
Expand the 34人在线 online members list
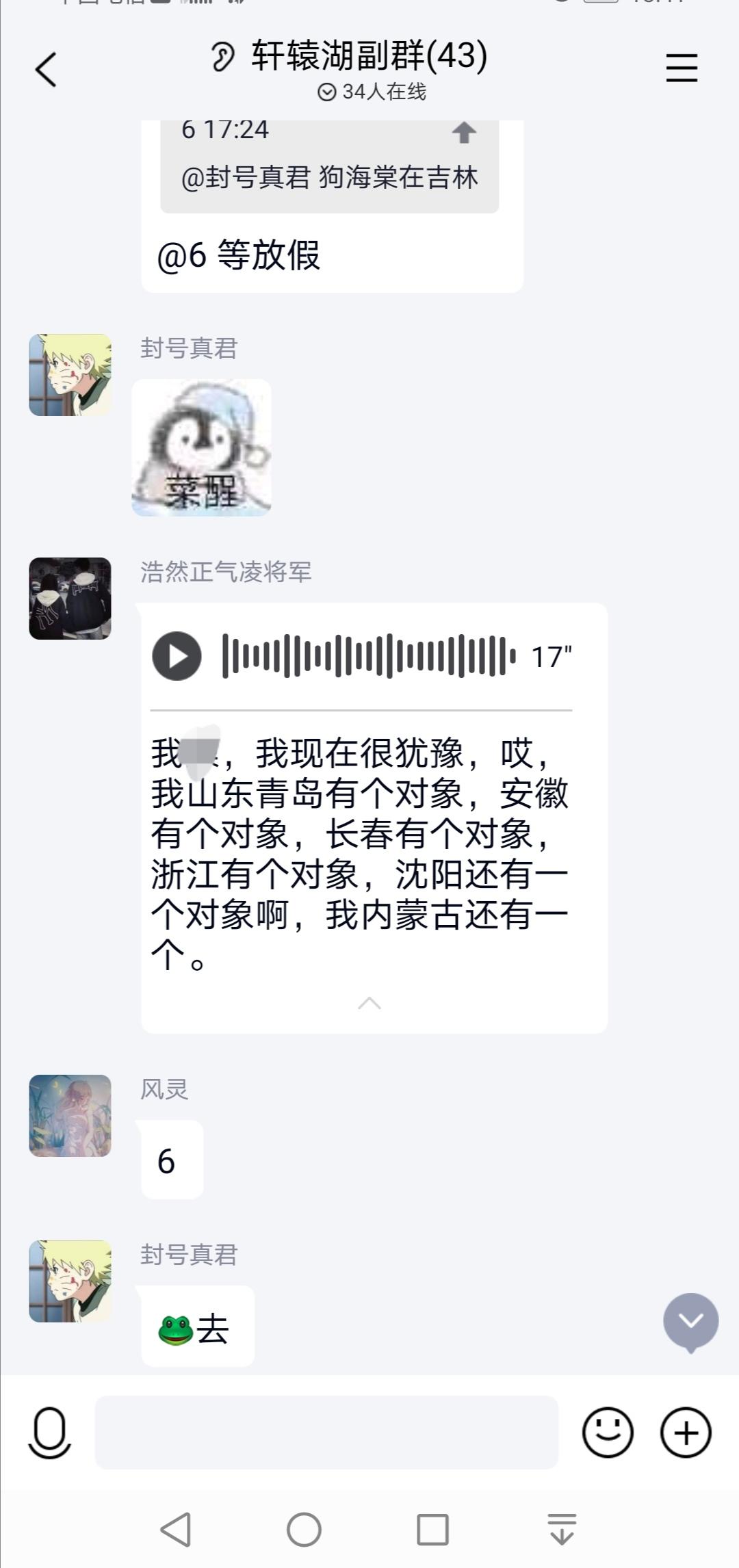tap(373, 91)
